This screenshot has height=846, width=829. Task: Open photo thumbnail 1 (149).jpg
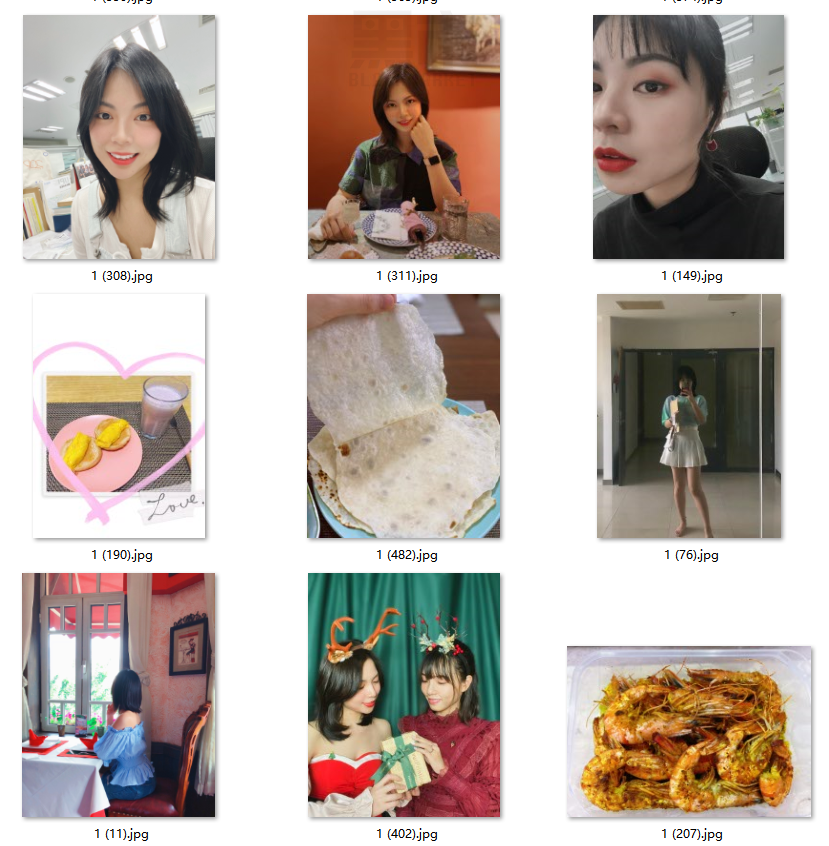click(x=688, y=137)
